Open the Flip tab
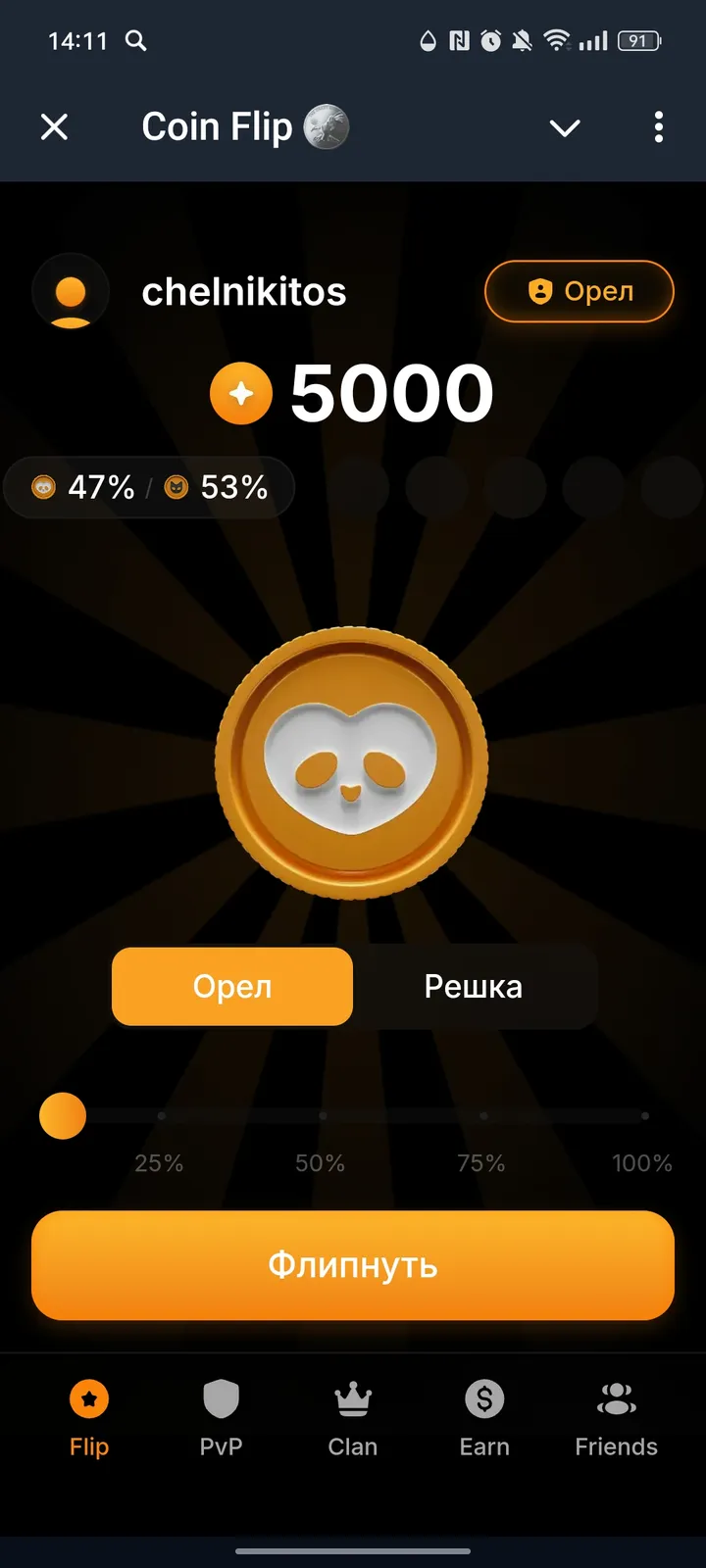This screenshot has width=706, height=1568. (89, 1418)
